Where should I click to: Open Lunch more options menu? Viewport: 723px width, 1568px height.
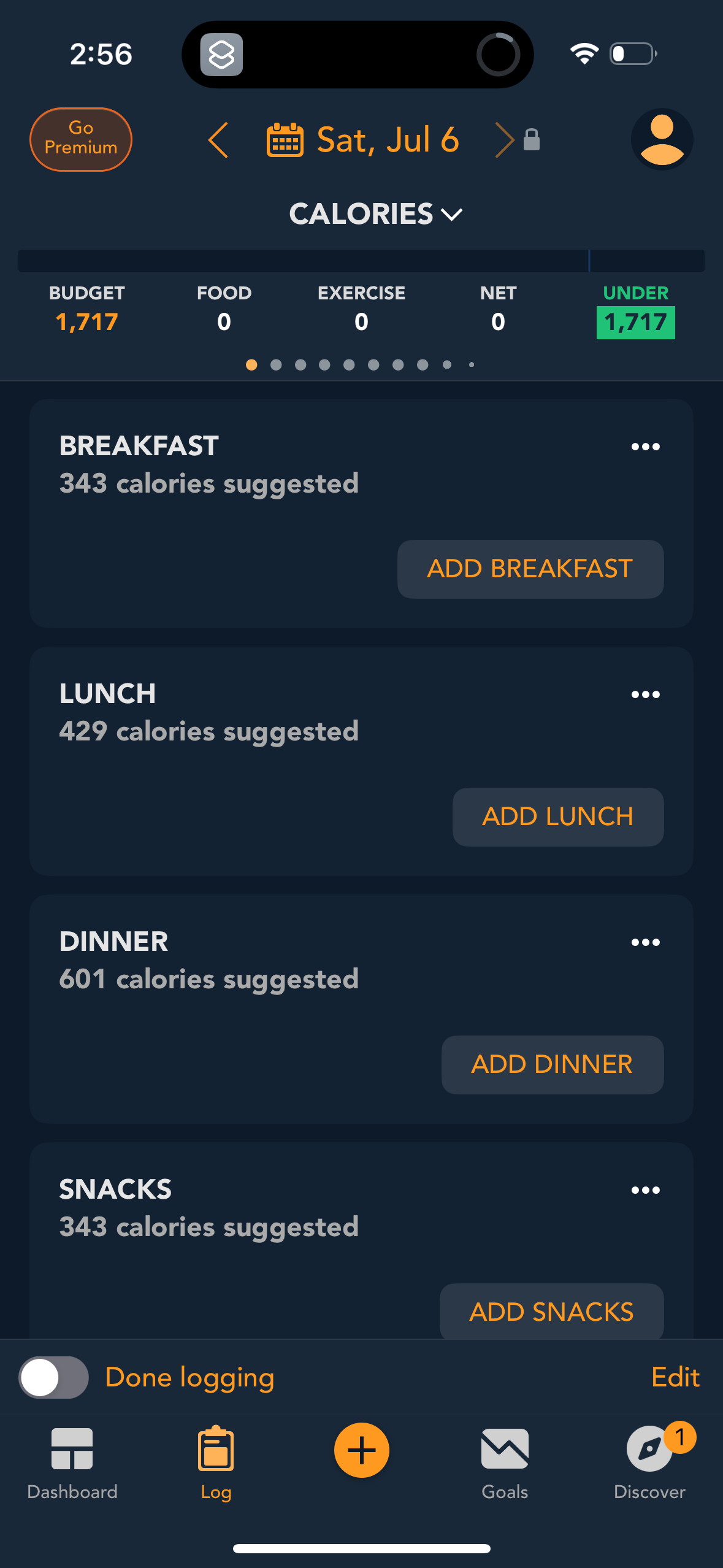[x=645, y=694]
